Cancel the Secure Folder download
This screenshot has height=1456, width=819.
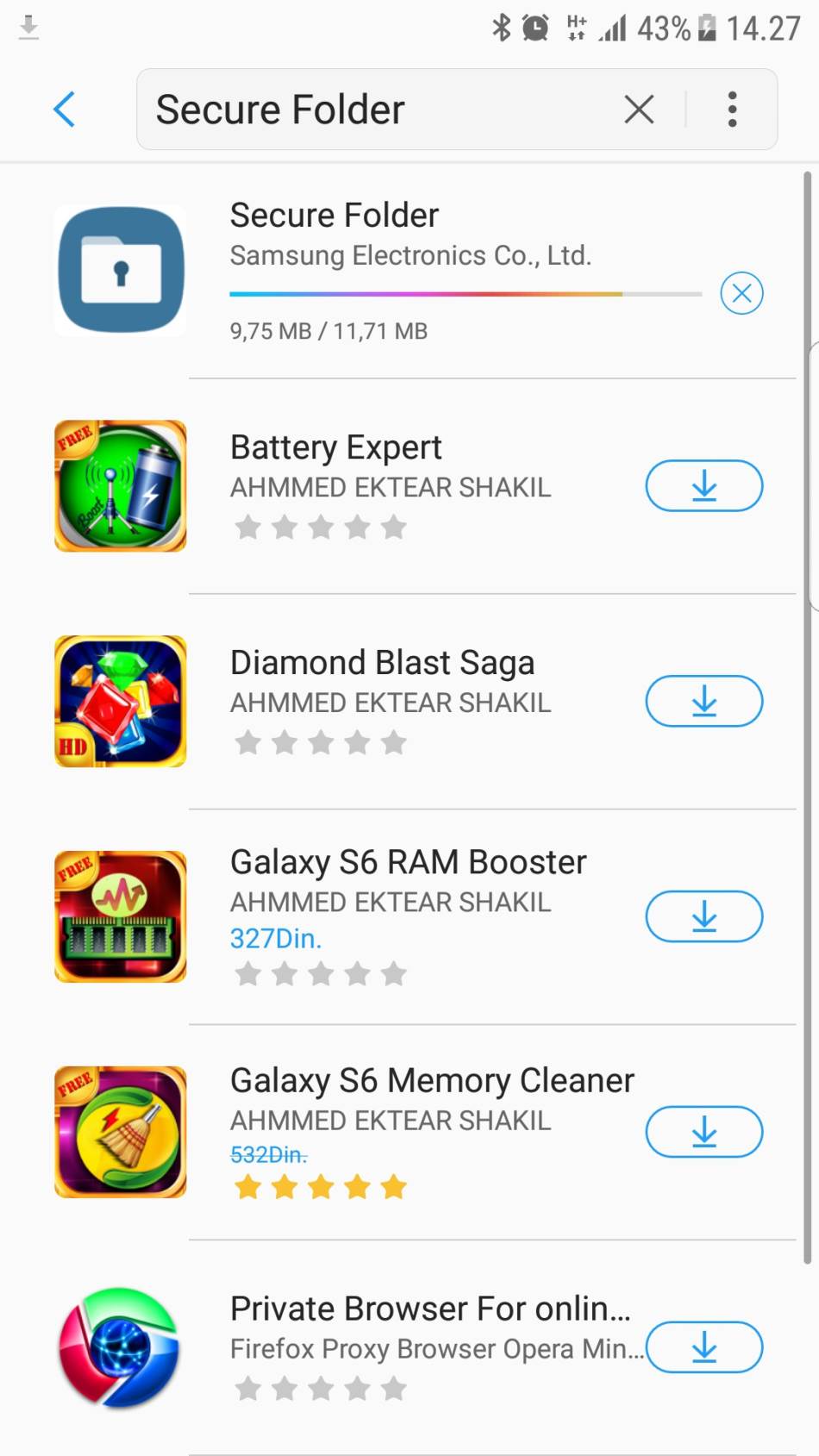(741, 293)
